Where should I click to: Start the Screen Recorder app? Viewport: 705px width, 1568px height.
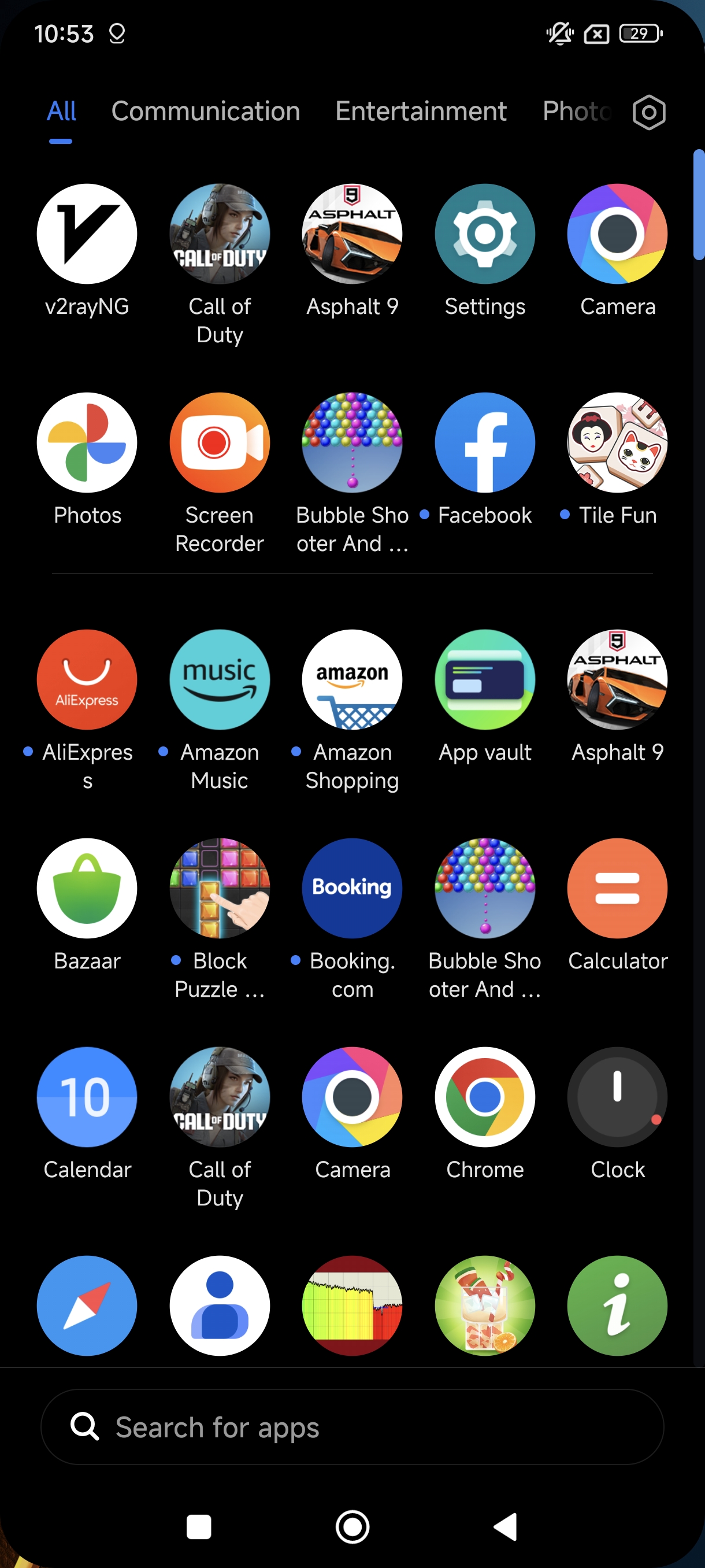[x=220, y=442]
